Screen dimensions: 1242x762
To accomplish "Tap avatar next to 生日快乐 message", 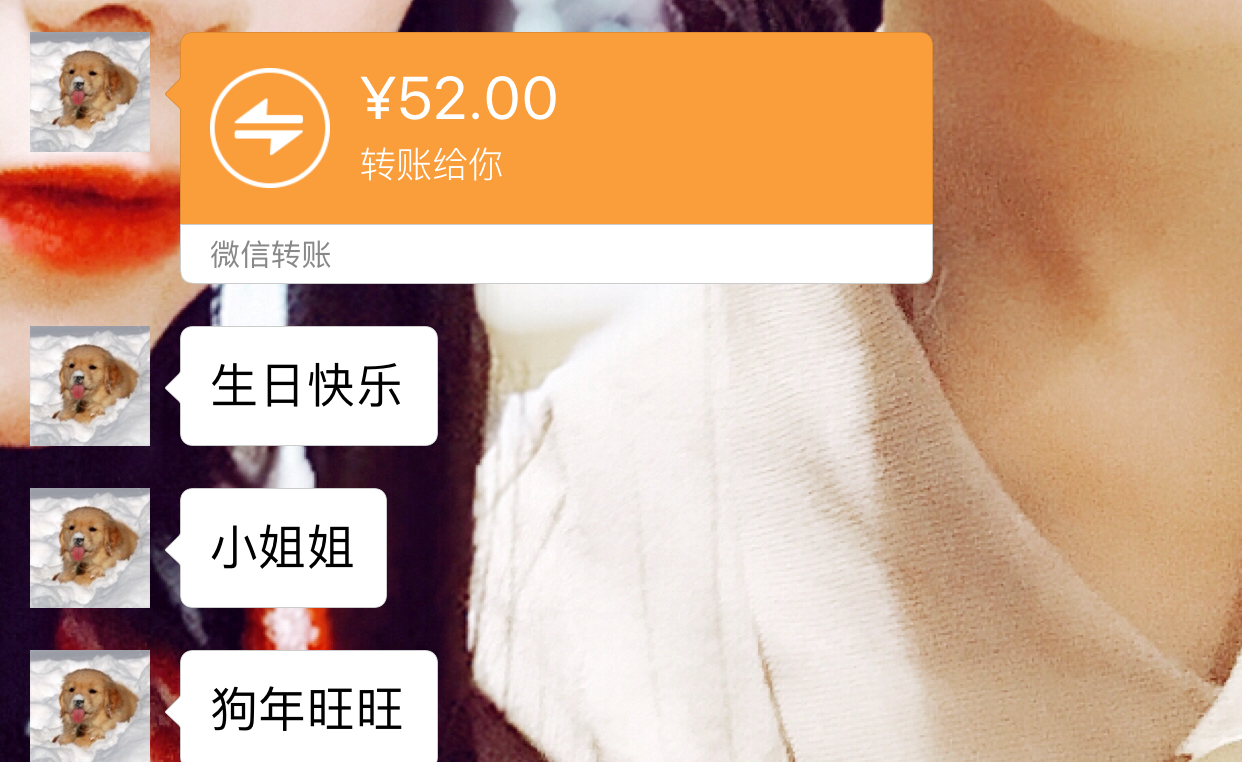I will [x=90, y=386].
